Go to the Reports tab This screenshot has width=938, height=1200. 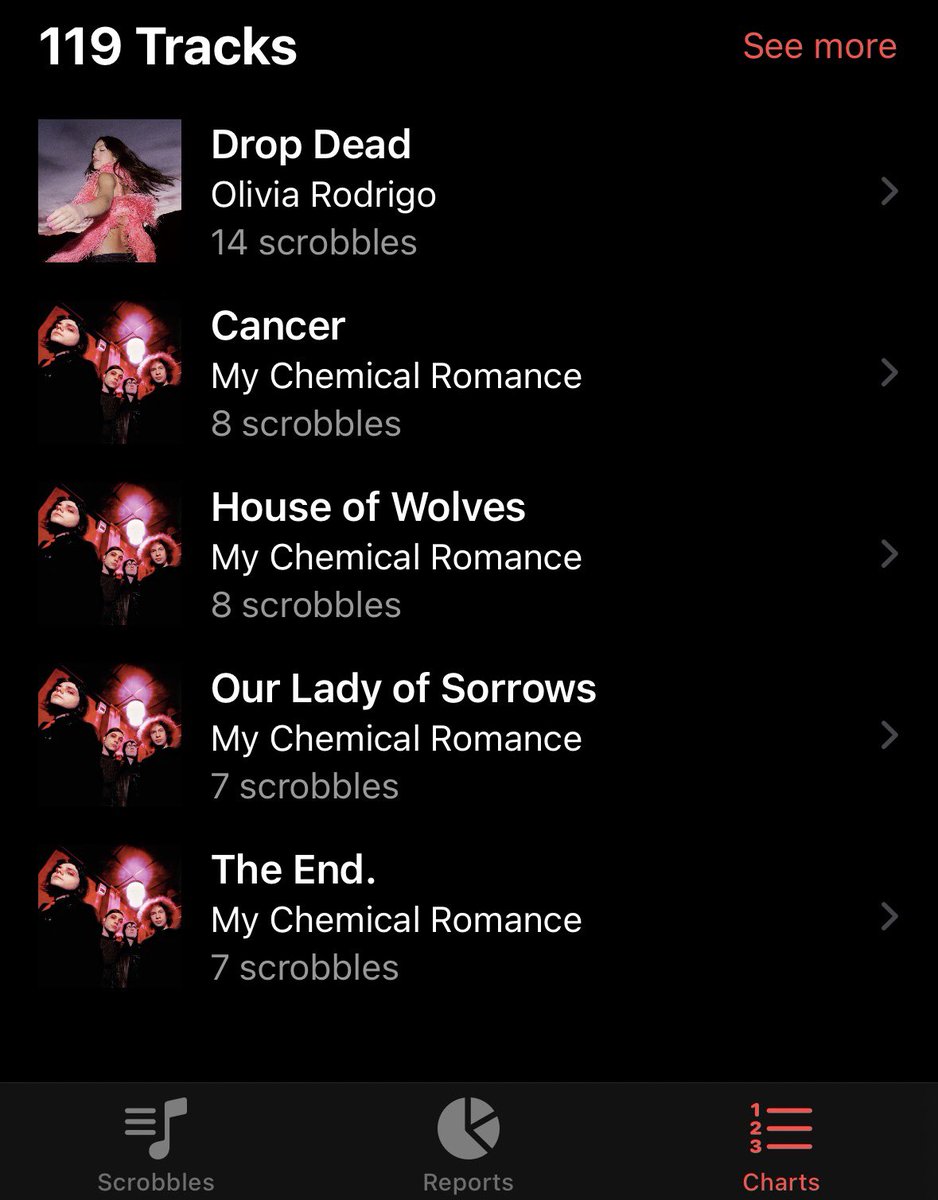click(468, 1144)
